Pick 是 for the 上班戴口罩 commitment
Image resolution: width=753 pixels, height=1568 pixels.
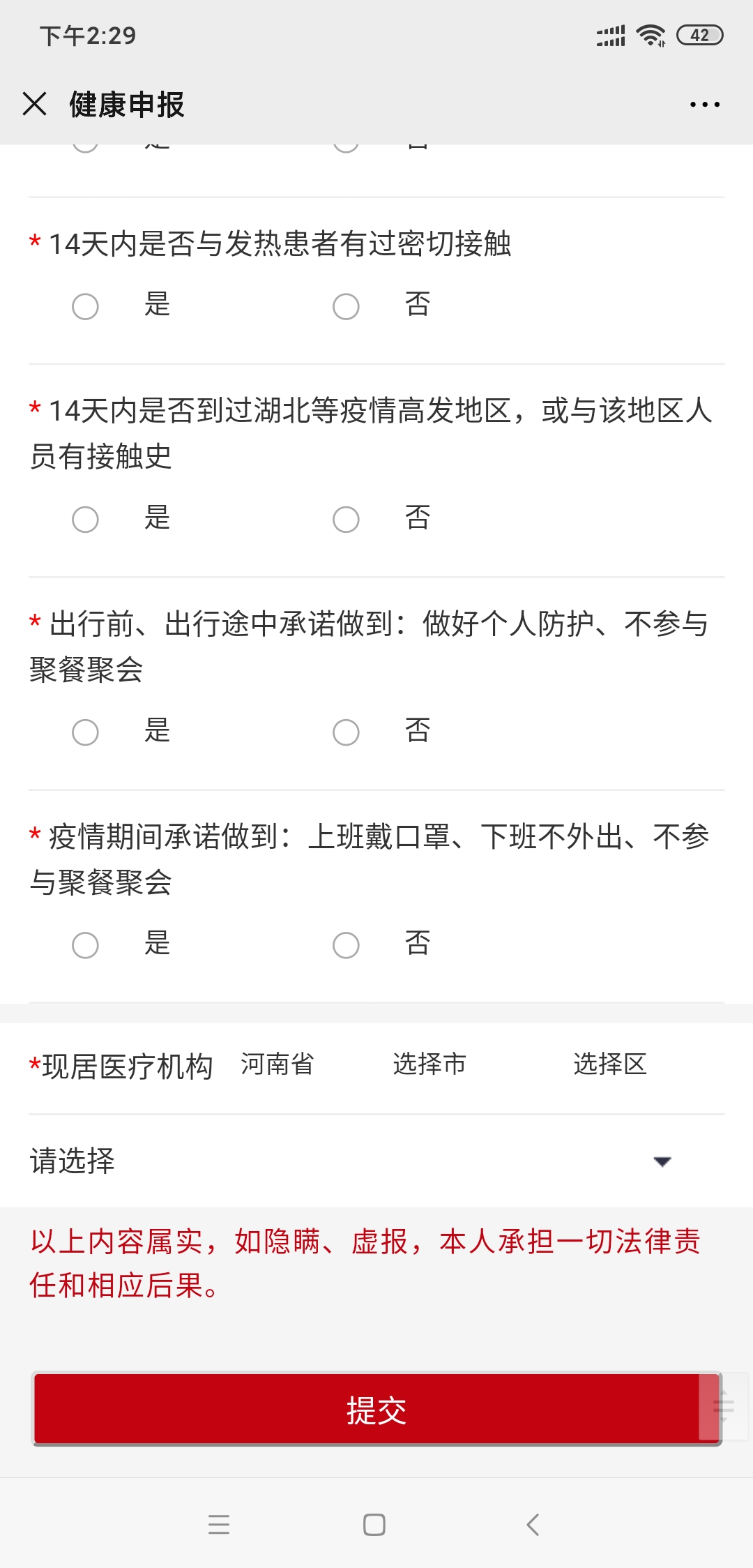86,945
